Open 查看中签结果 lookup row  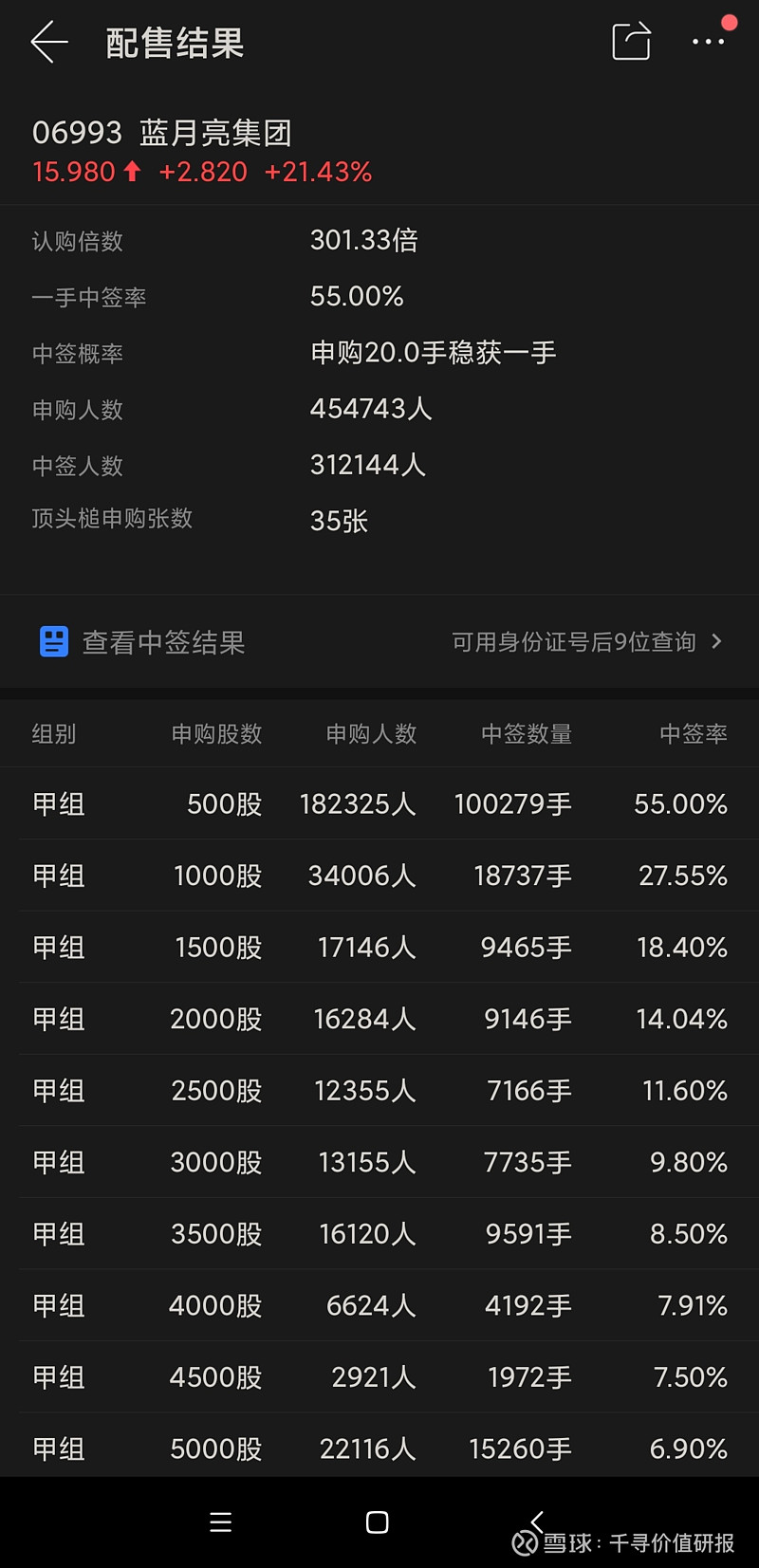coord(379,642)
